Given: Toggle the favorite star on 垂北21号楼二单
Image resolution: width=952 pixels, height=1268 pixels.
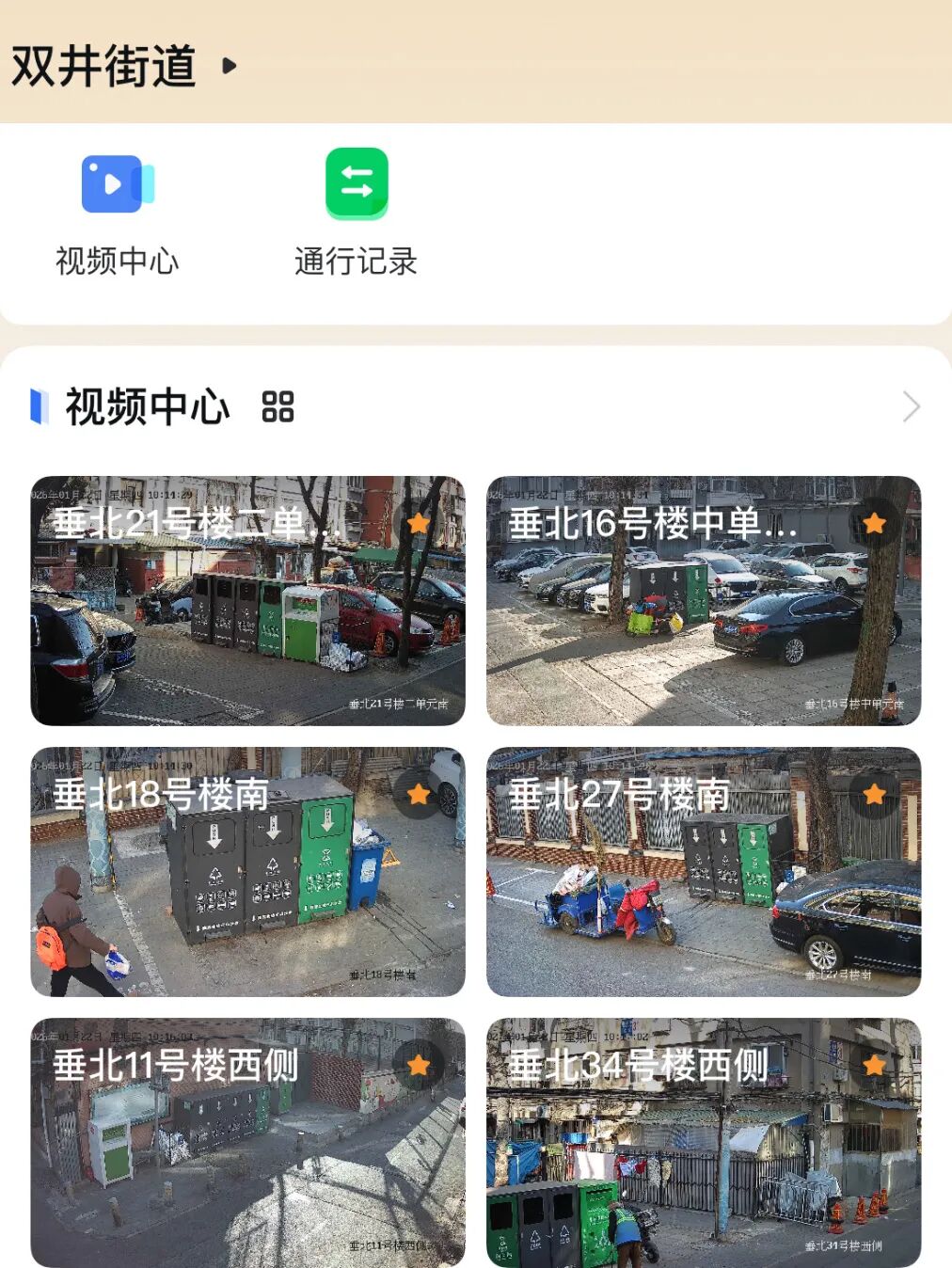Looking at the screenshot, I should click(419, 523).
